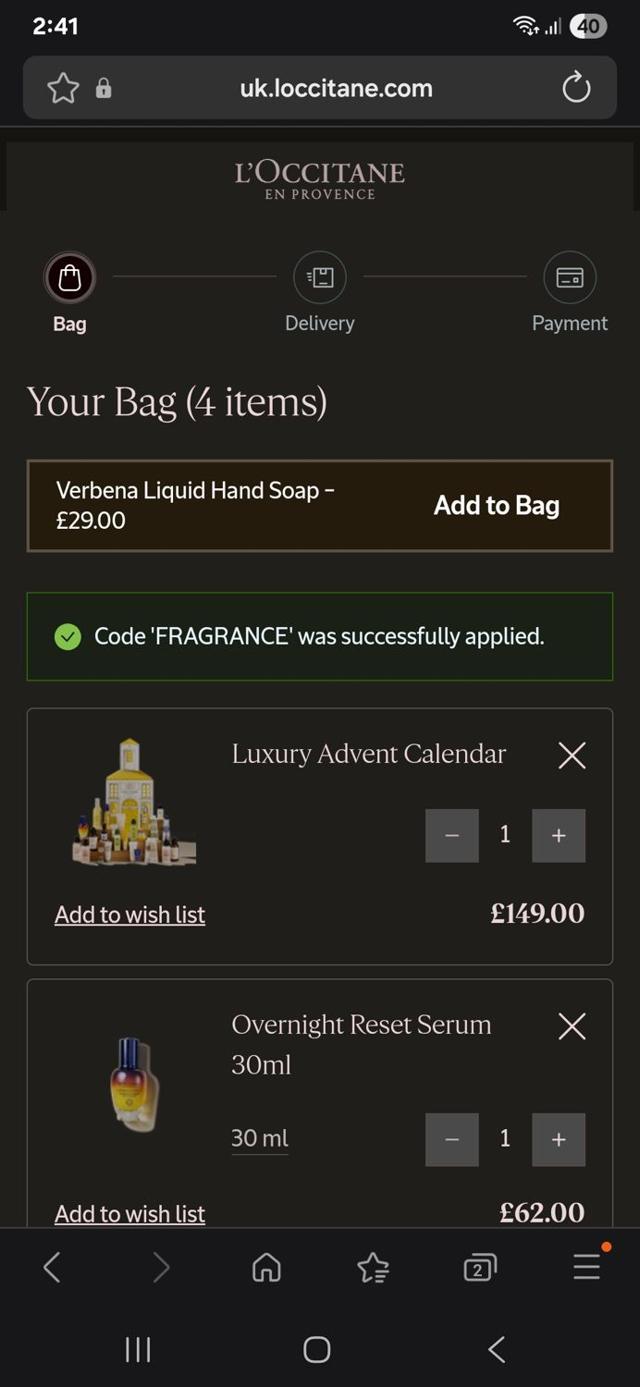Open the 30 ml size selector
640x1387 pixels.
(260, 1138)
